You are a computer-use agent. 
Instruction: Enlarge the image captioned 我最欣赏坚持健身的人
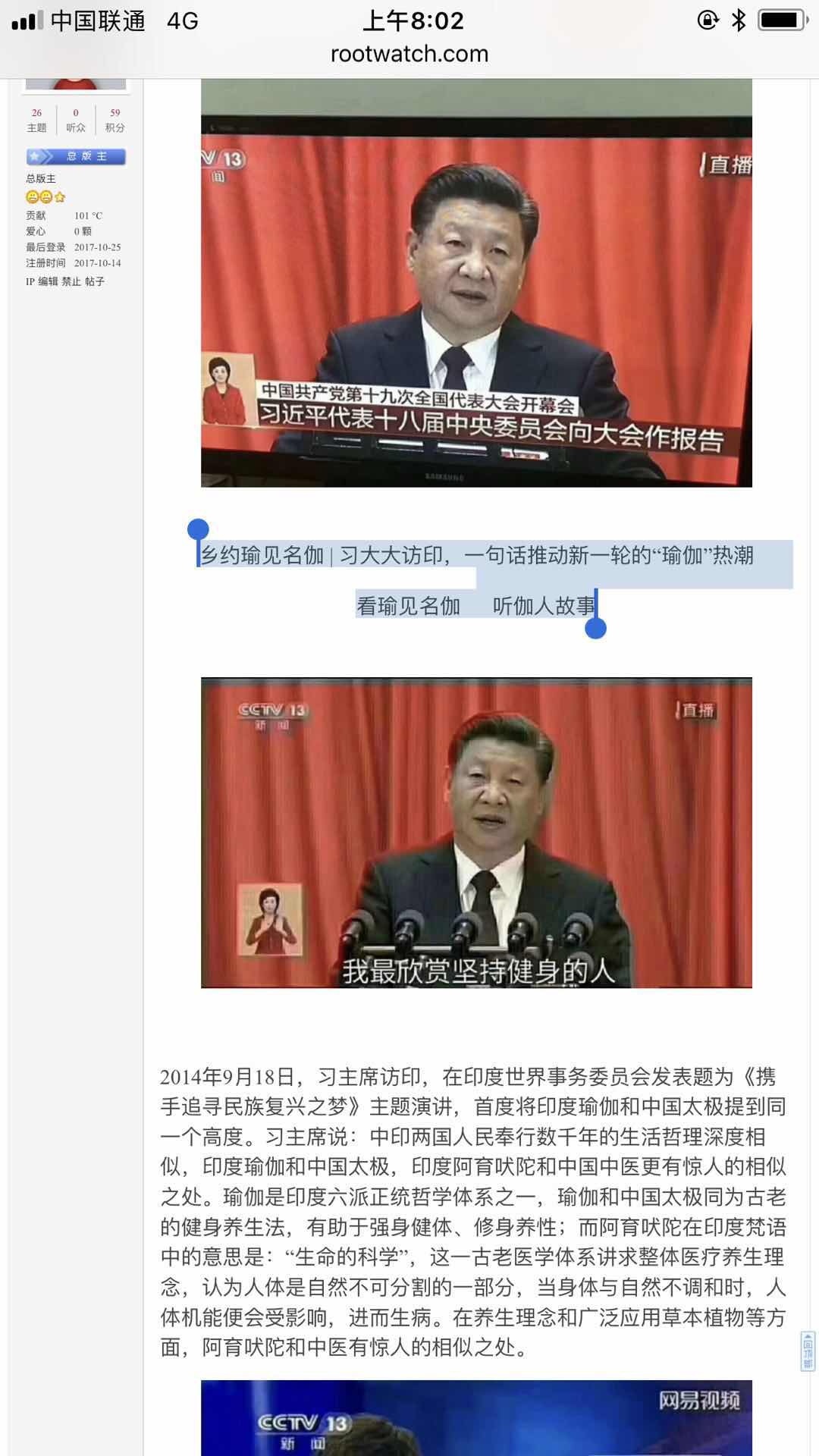476,833
